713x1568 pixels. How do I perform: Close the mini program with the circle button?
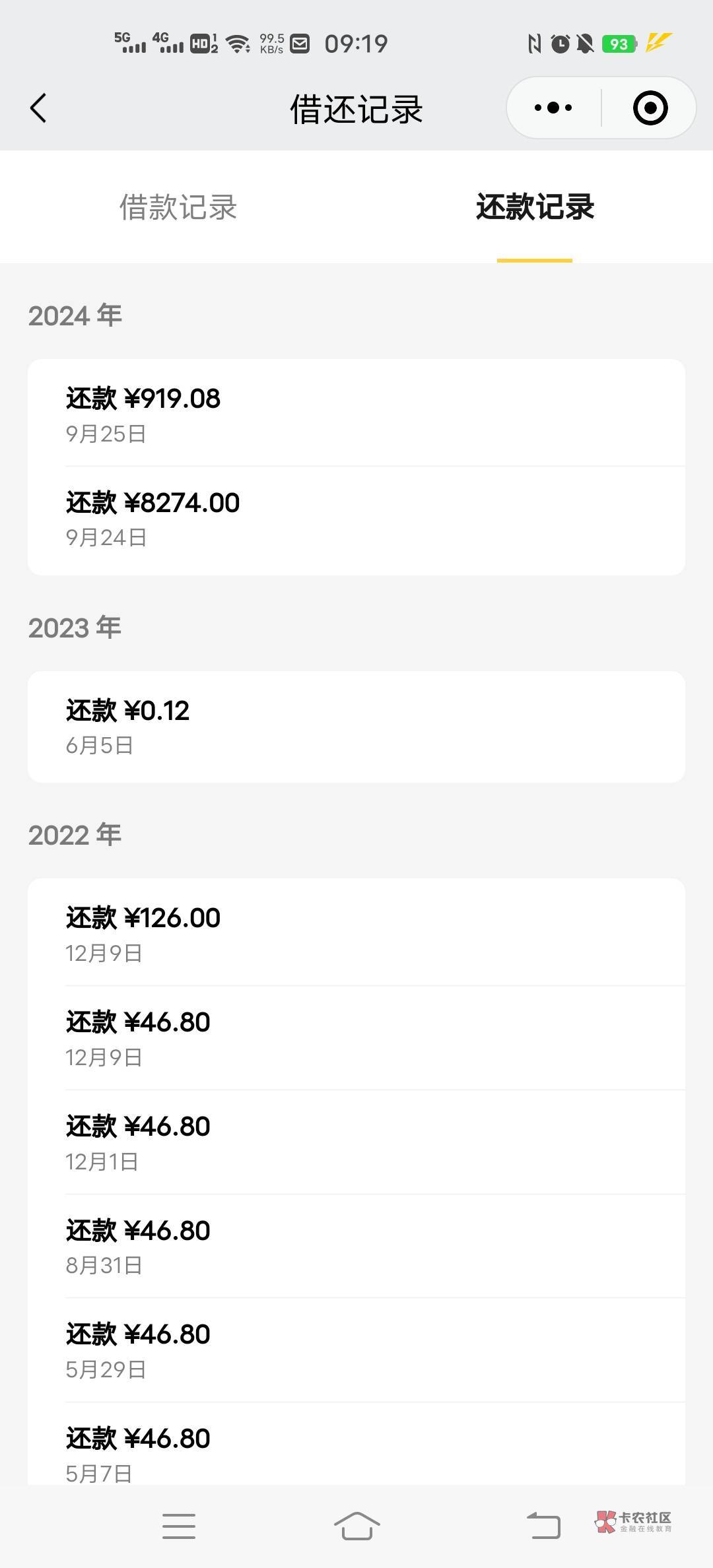[x=650, y=108]
